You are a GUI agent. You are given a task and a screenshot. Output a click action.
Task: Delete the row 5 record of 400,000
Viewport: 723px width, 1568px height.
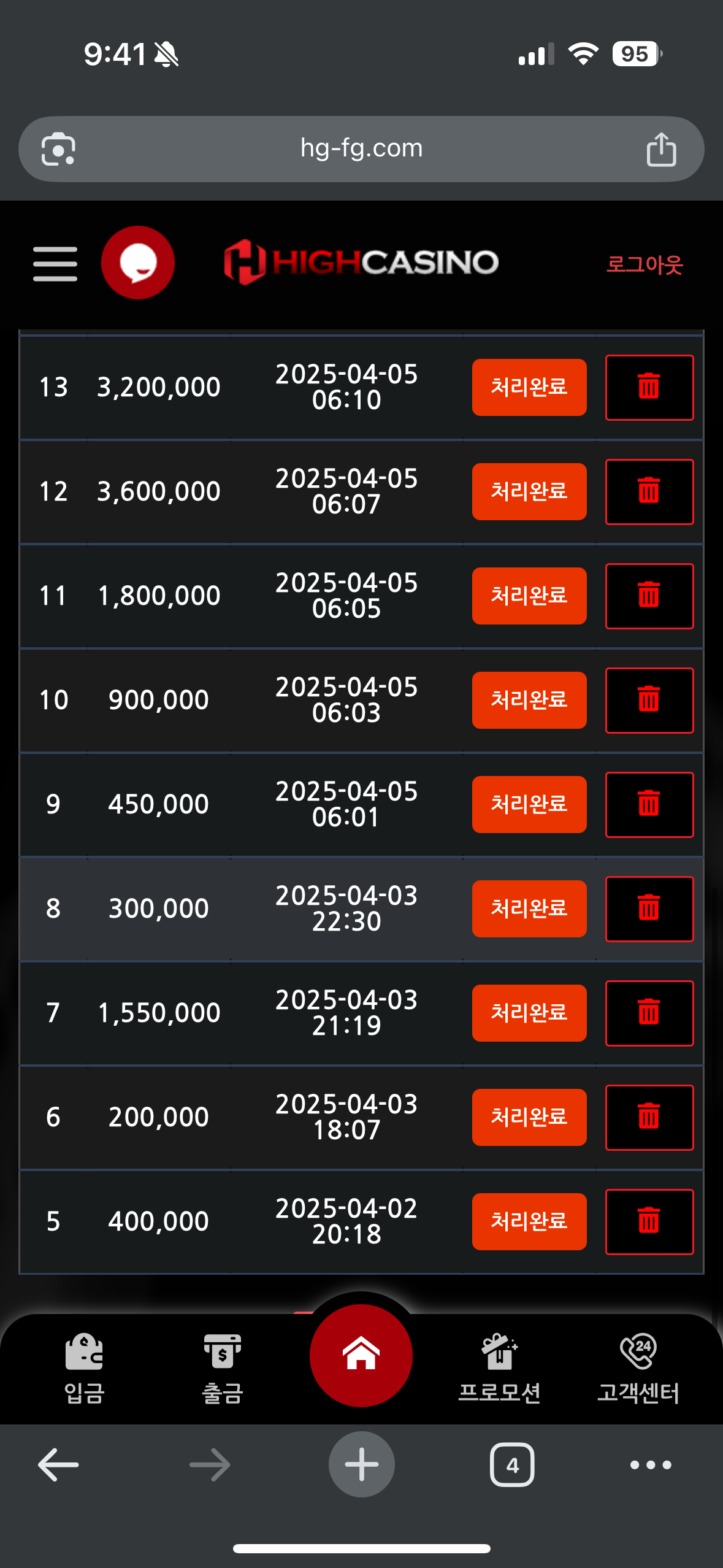tap(649, 1222)
